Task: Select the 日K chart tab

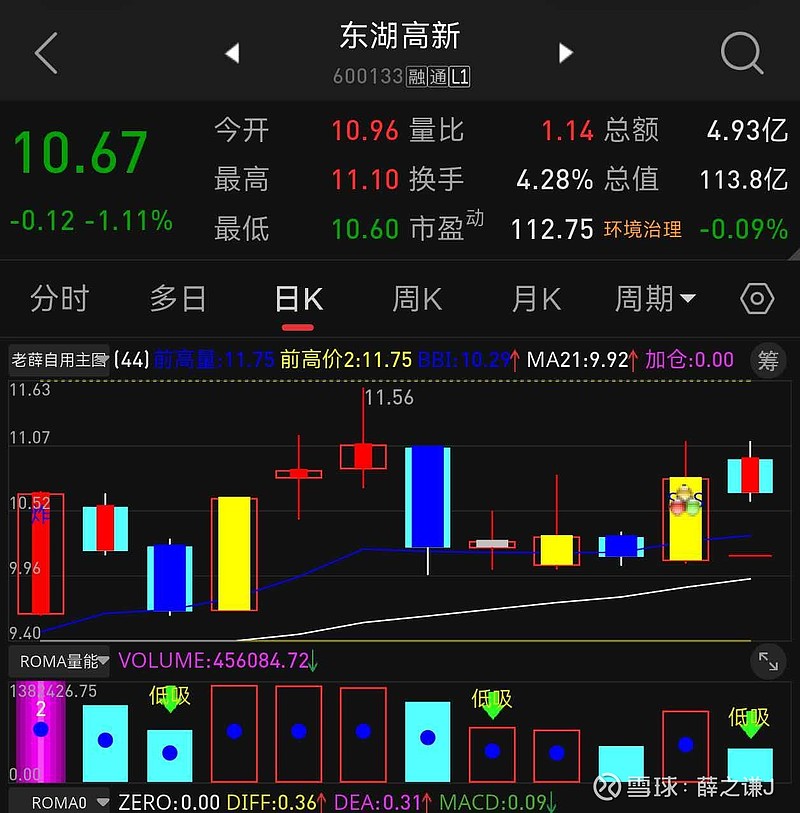Action: tap(299, 299)
